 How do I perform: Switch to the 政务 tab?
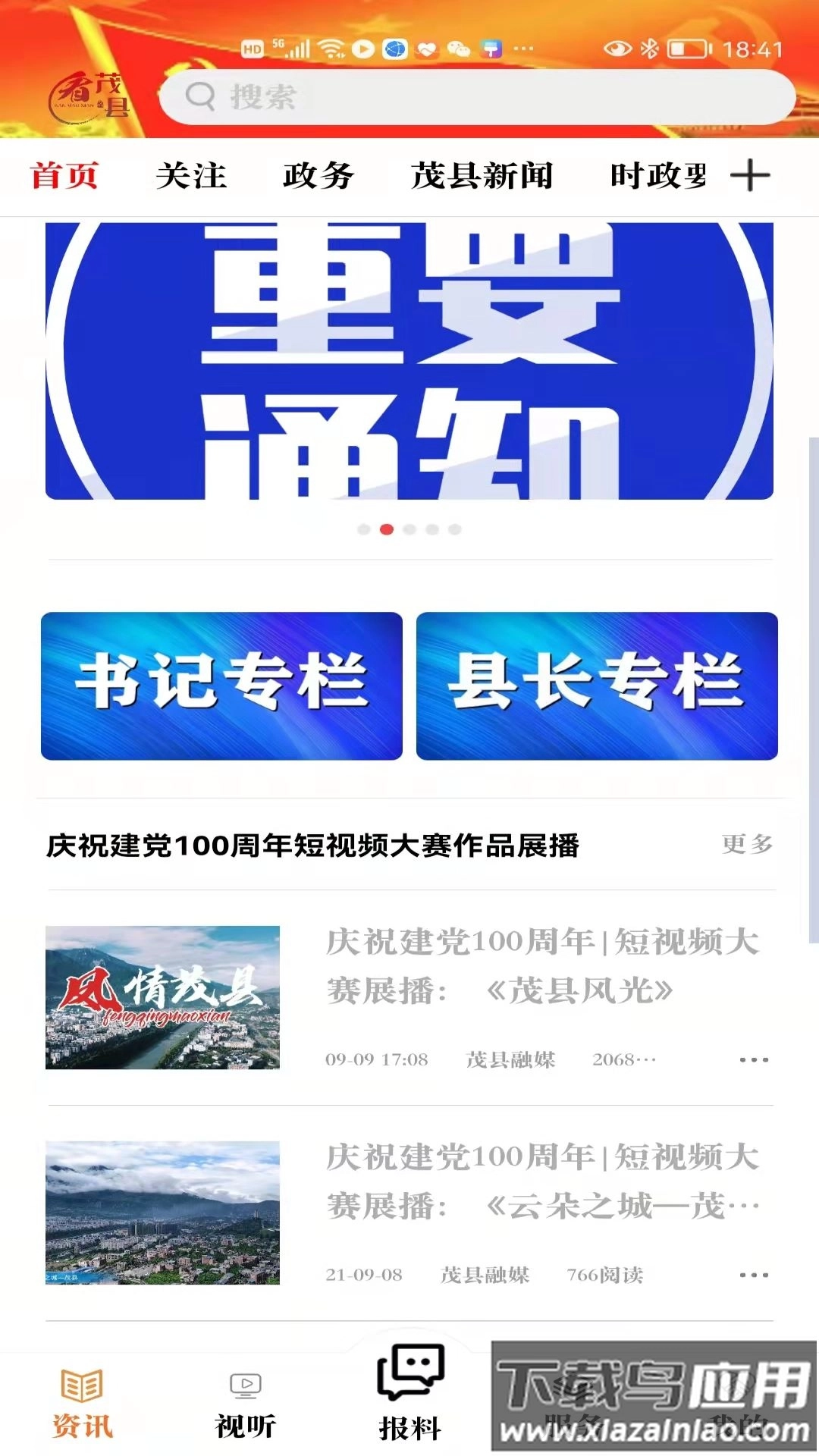point(318,175)
